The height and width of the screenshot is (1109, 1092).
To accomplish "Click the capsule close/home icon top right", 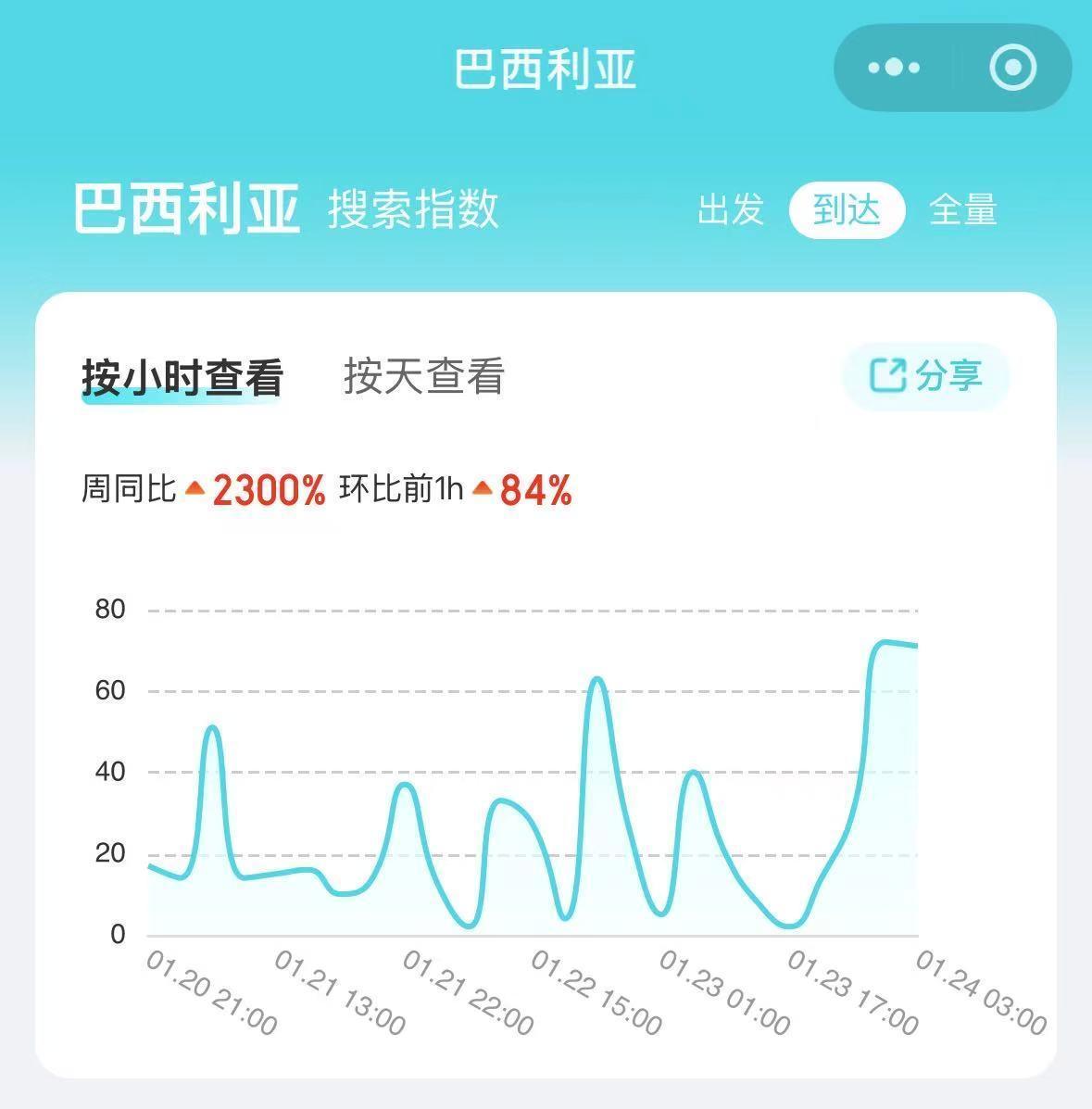I will [1011, 67].
